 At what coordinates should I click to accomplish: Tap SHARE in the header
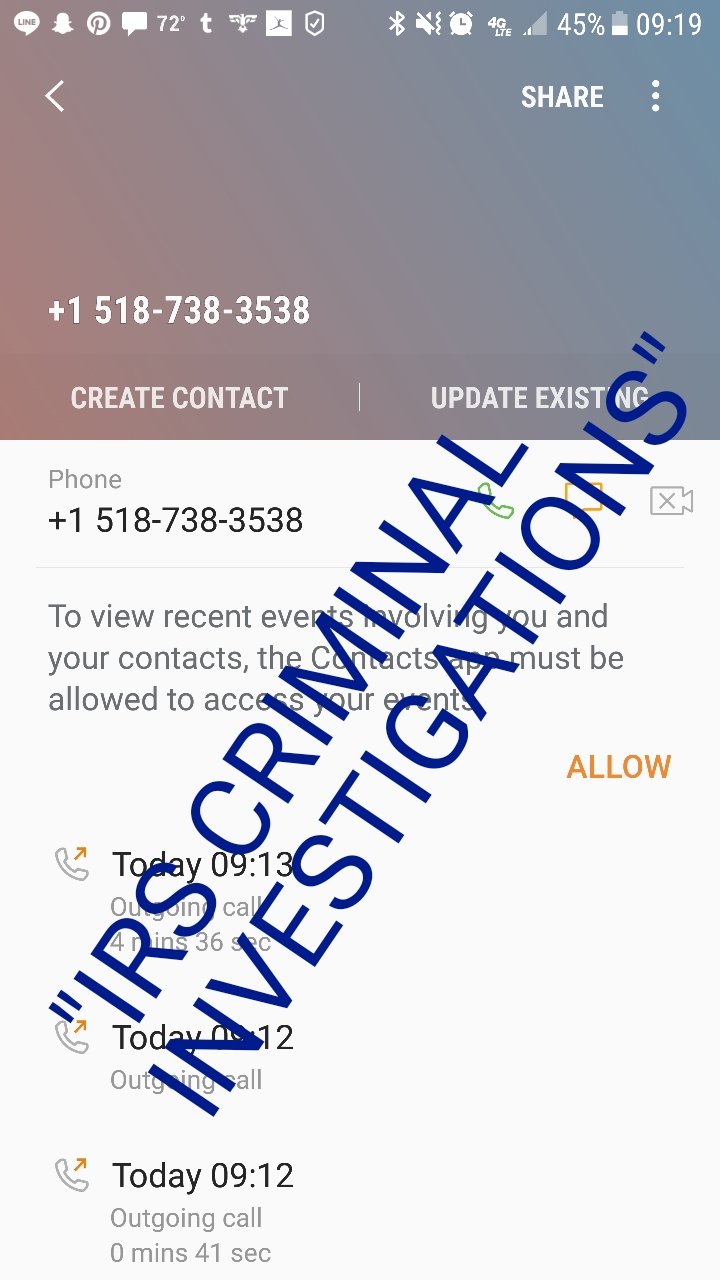tap(562, 97)
